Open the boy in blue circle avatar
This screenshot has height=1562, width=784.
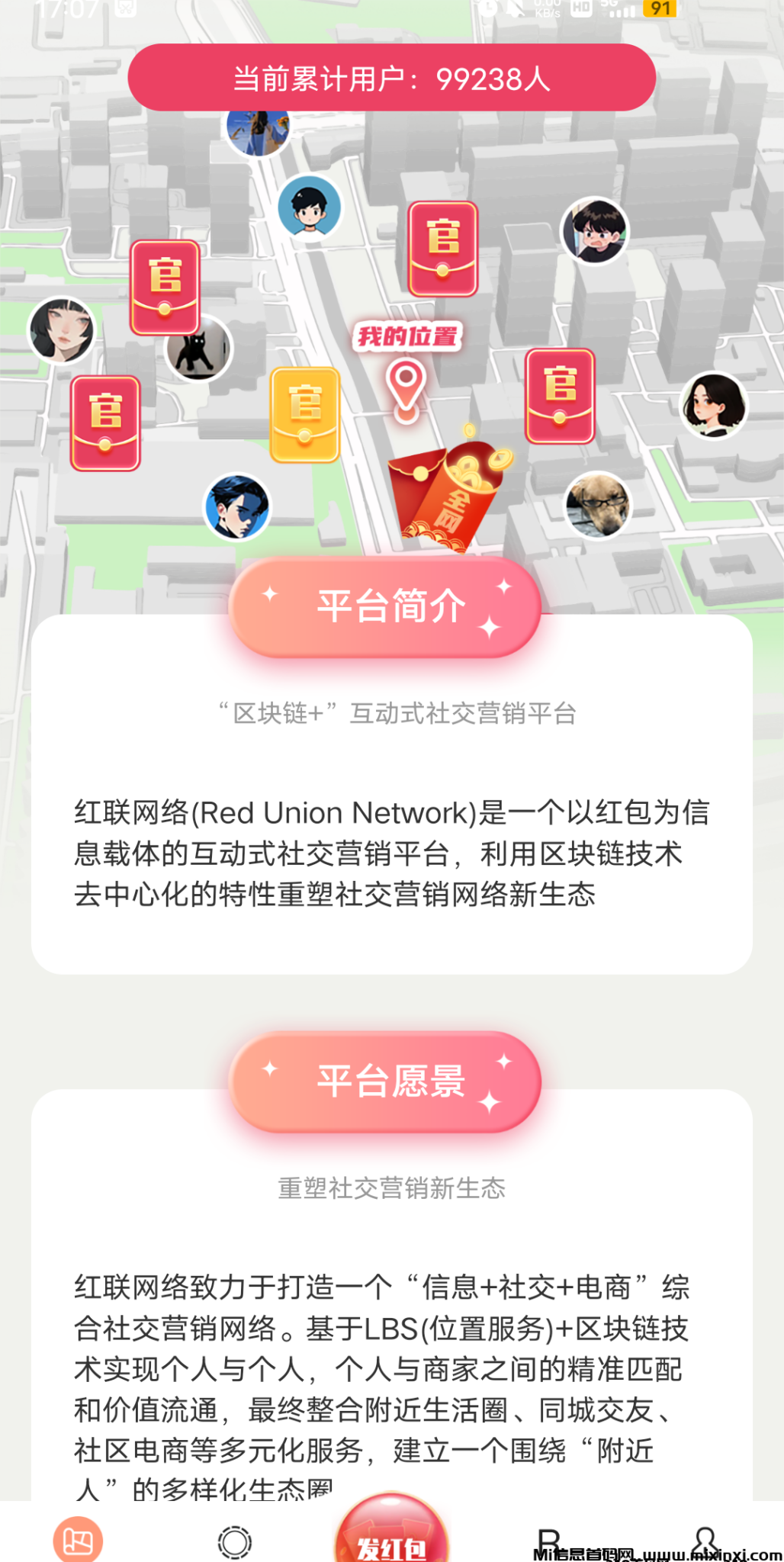point(309,208)
